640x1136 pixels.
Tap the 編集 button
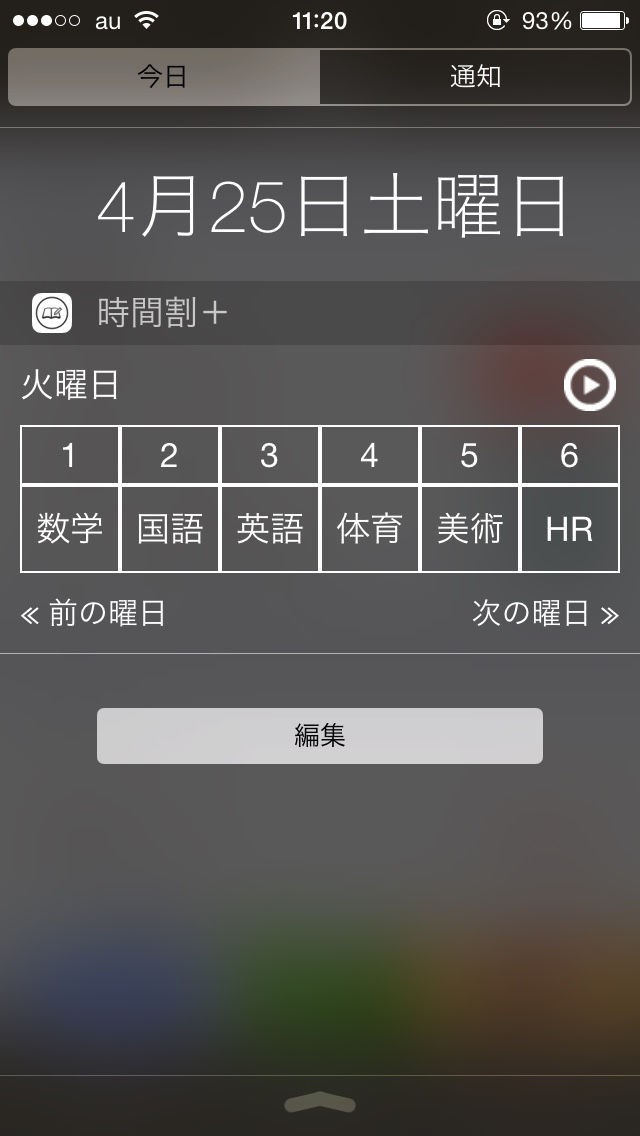(320, 736)
